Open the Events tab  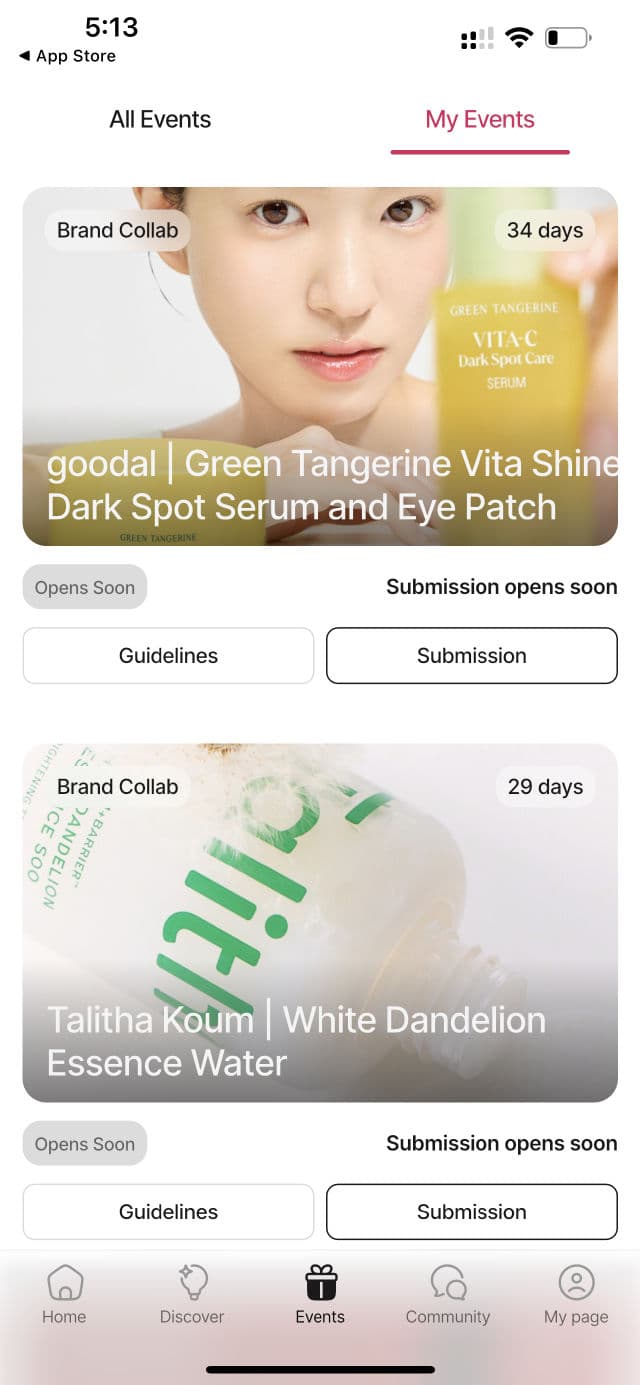[x=320, y=1295]
